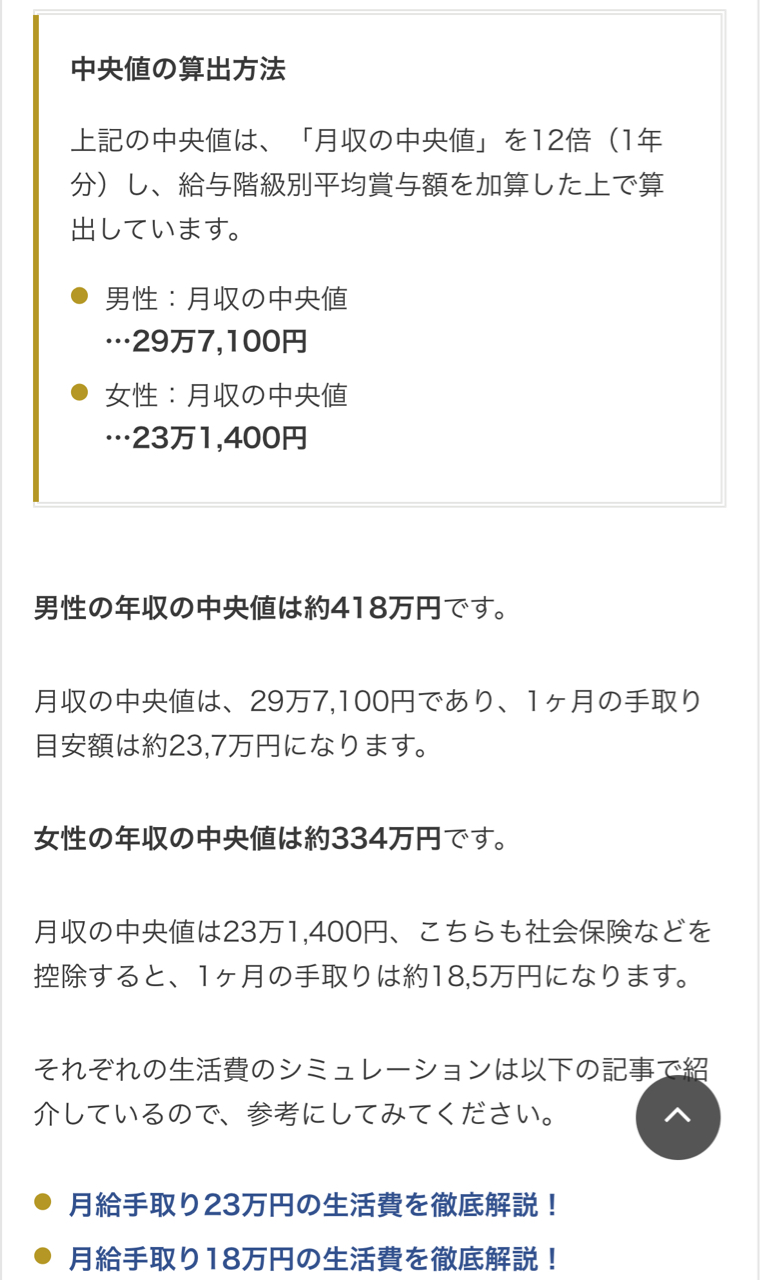
Task: Tap the scroll-to-top arrow button
Action: click(x=678, y=1117)
